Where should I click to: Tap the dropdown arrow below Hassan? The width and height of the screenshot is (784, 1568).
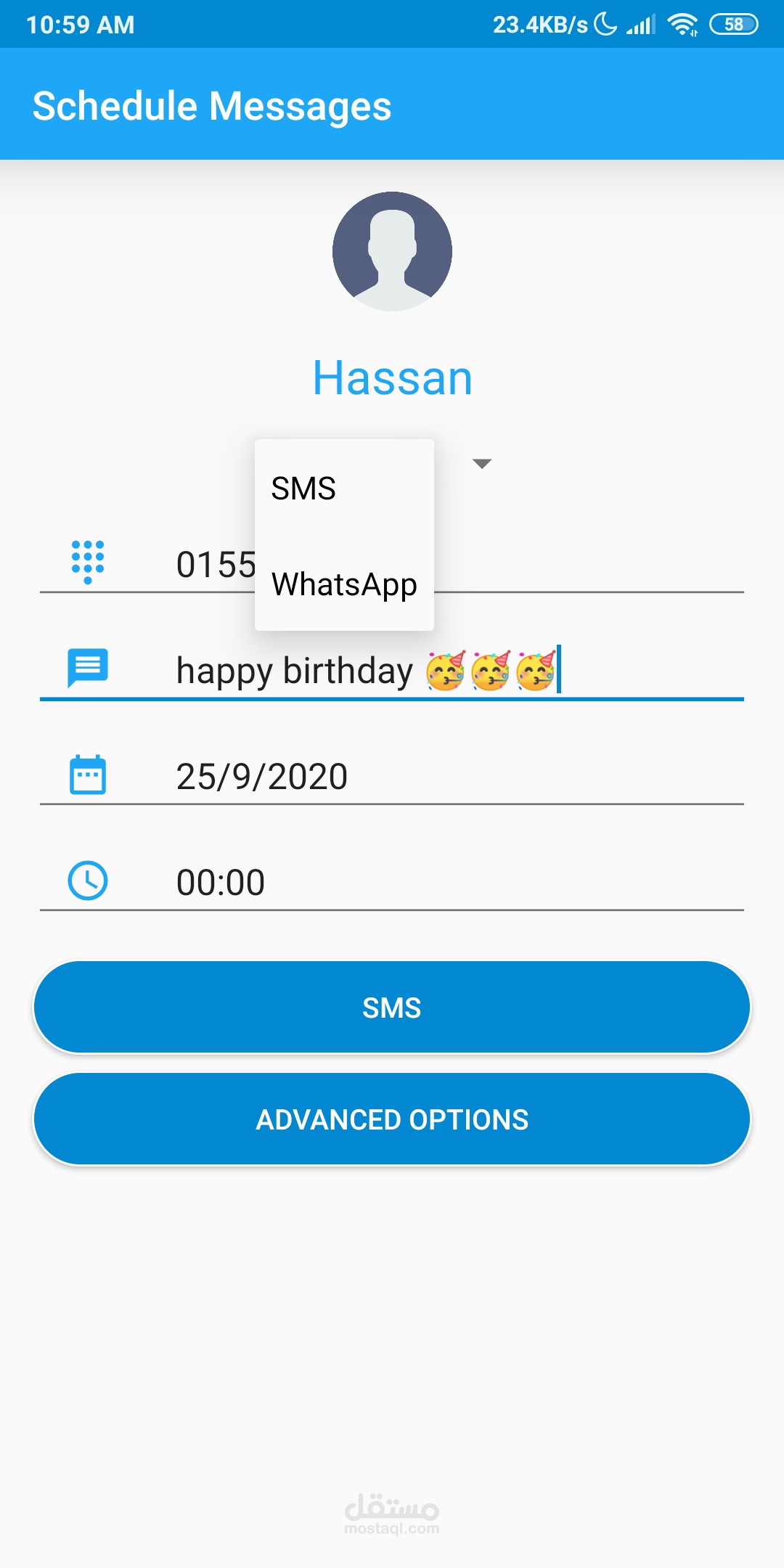pyautogui.click(x=482, y=463)
